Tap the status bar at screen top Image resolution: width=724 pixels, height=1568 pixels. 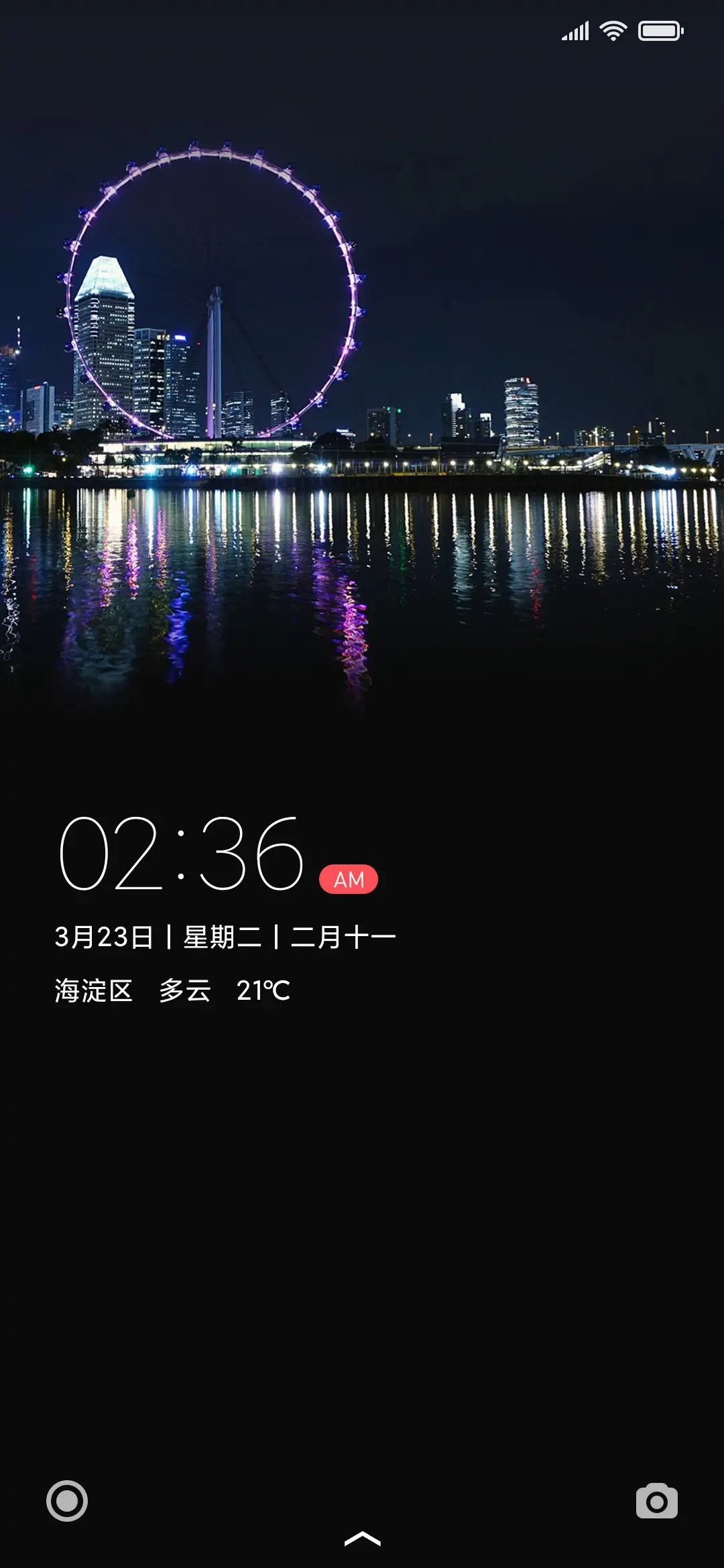pos(362,29)
